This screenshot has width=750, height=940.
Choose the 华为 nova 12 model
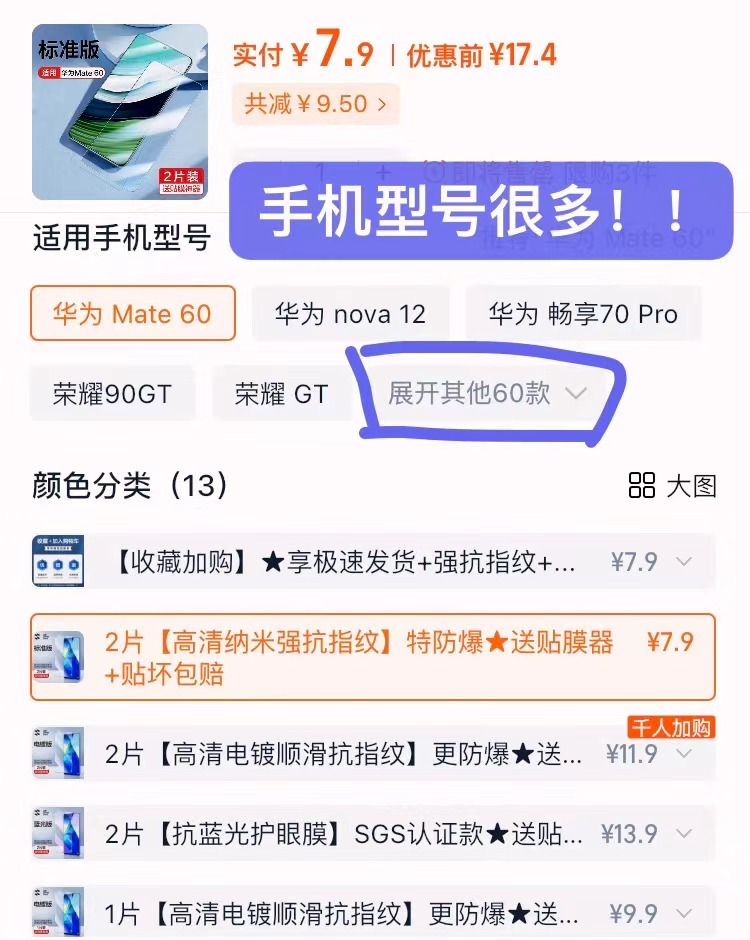point(350,314)
